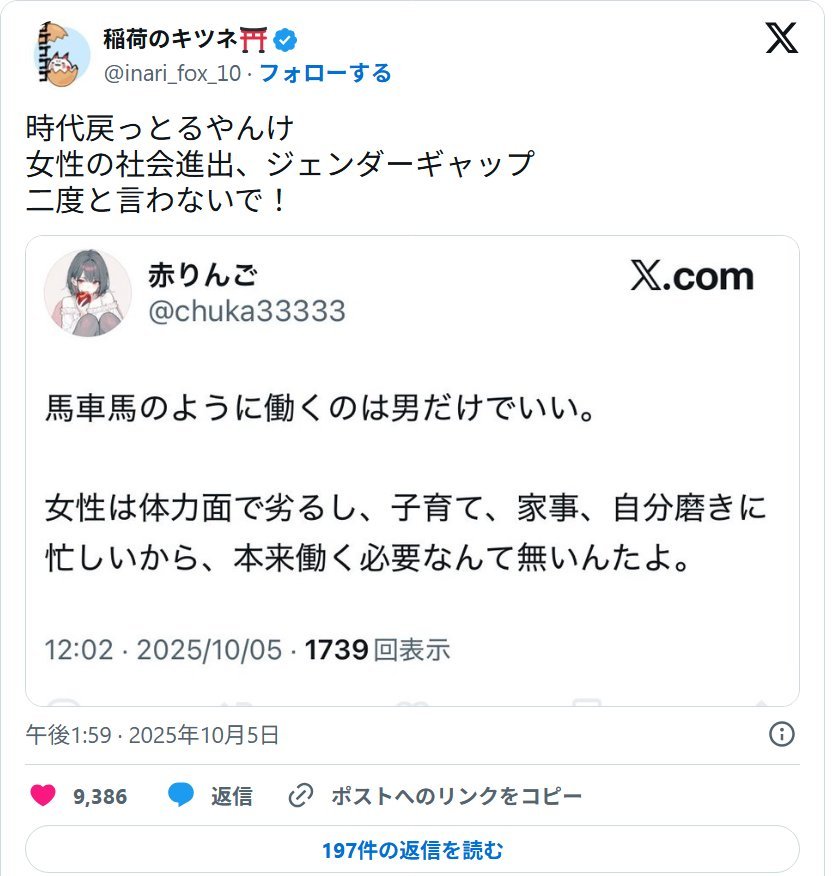This screenshot has width=832, height=876.
Task: Like this post with the heart
Action: (43, 796)
